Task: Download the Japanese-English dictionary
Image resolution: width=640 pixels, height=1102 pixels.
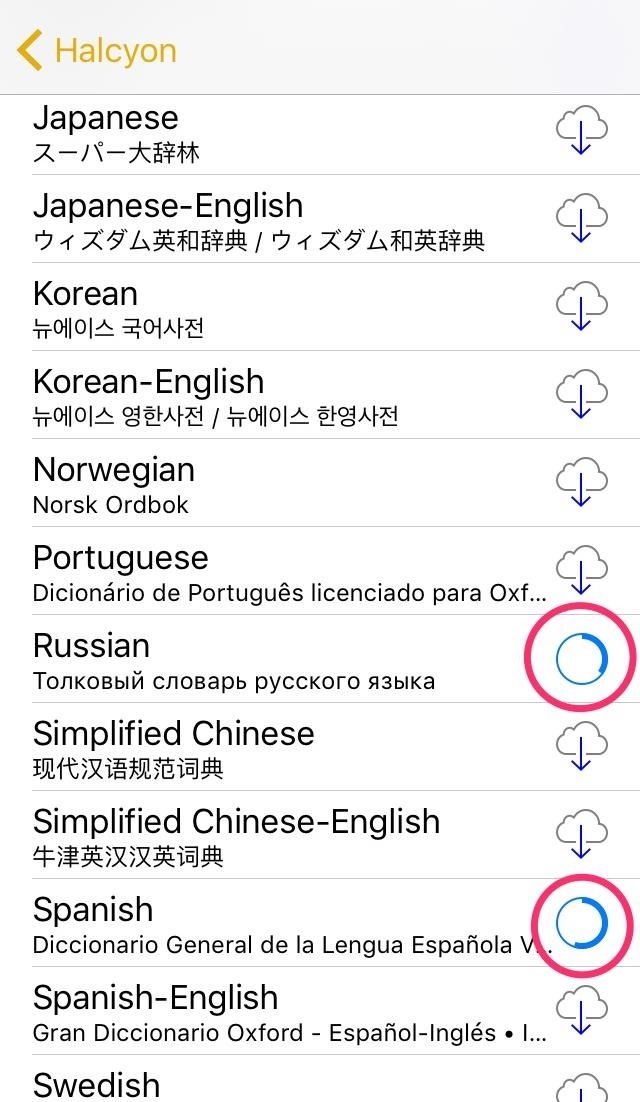Action: tap(581, 221)
